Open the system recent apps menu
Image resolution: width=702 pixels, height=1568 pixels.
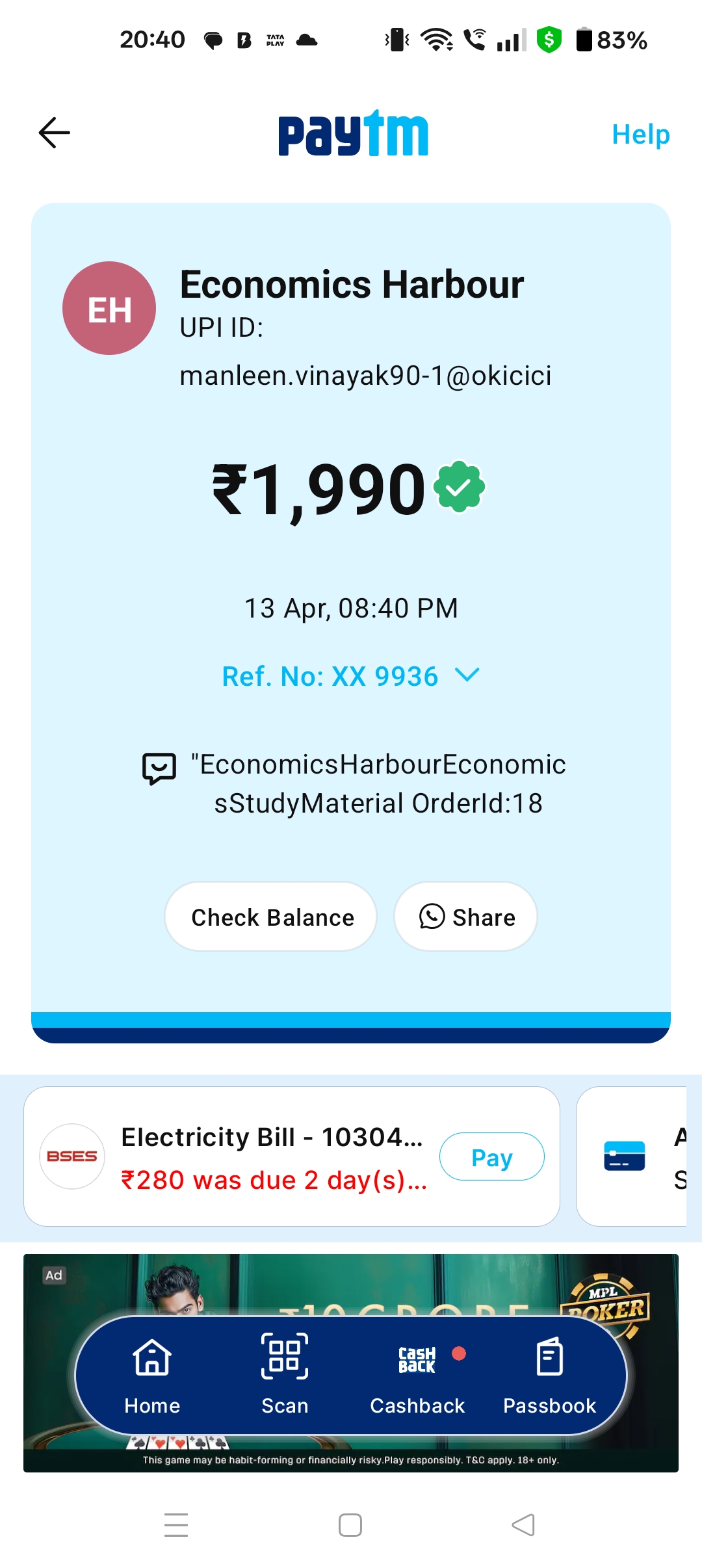click(x=176, y=1525)
